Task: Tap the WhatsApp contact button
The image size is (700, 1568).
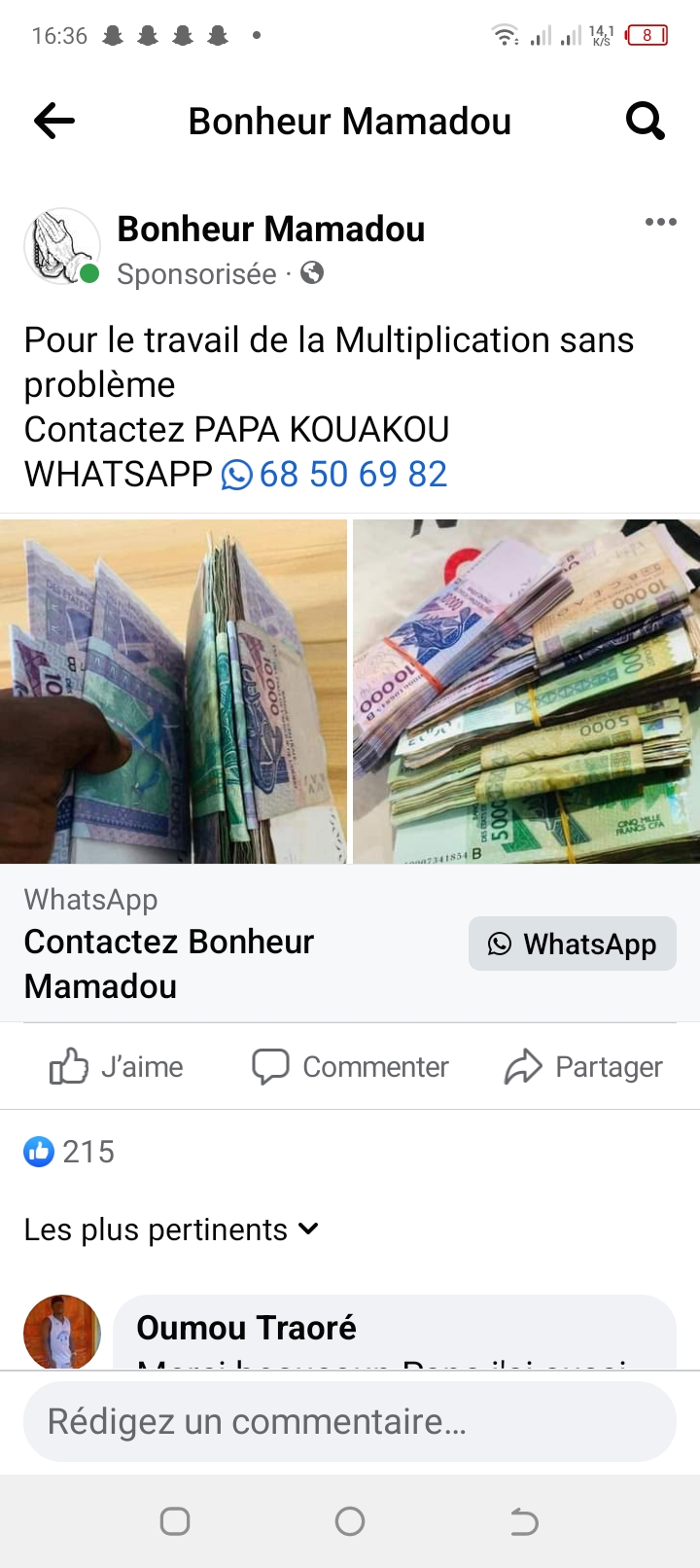Action: pyautogui.click(x=572, y=944)
